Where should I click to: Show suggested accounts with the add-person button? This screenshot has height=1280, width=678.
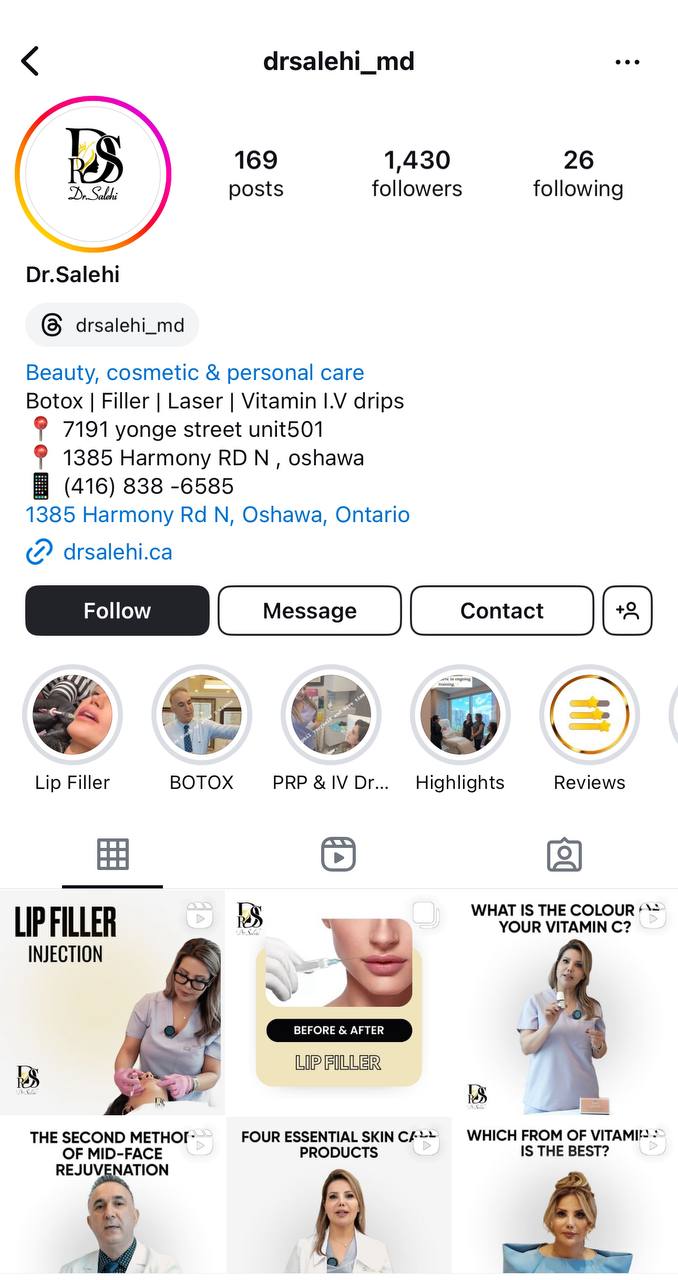point(627,611)
